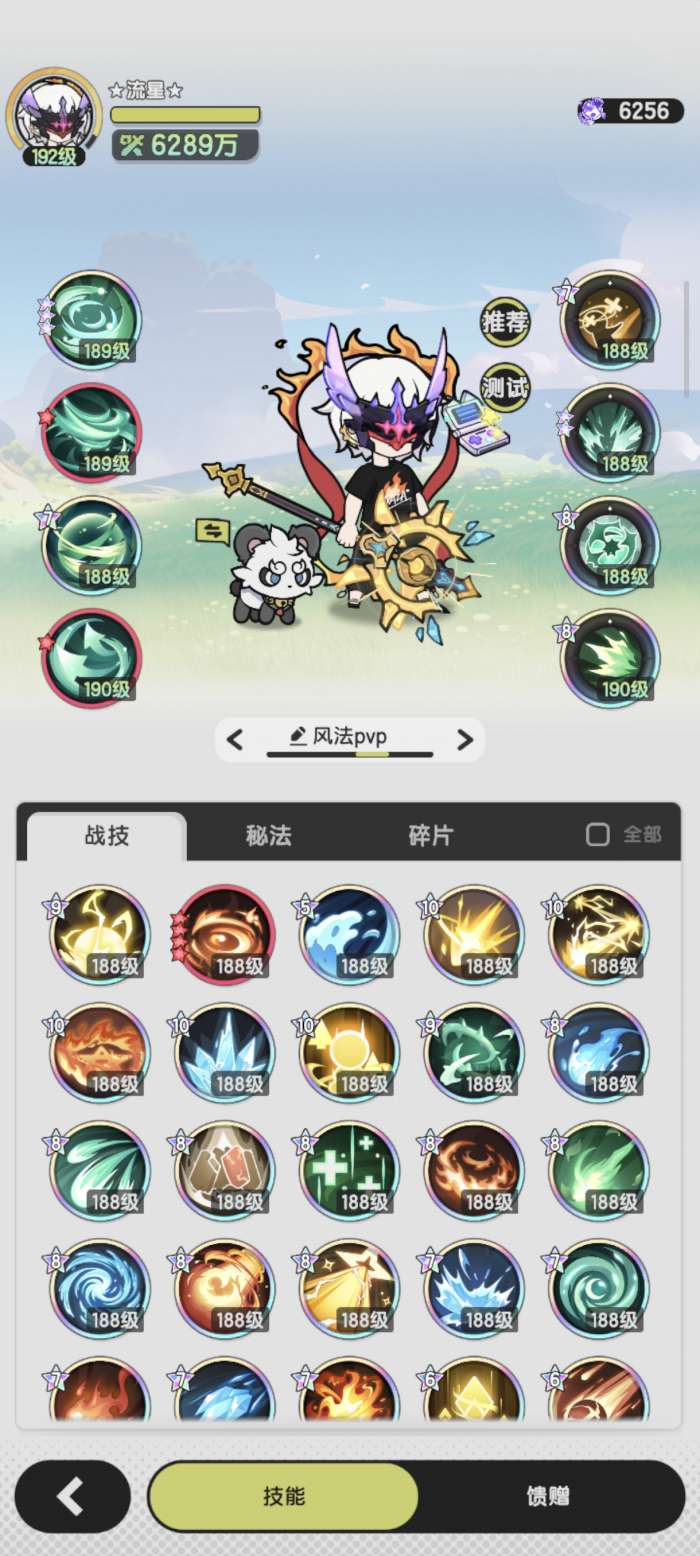Tap the swap icon beside the panda pet
700x1556 pixels.
tap(213, 532)
